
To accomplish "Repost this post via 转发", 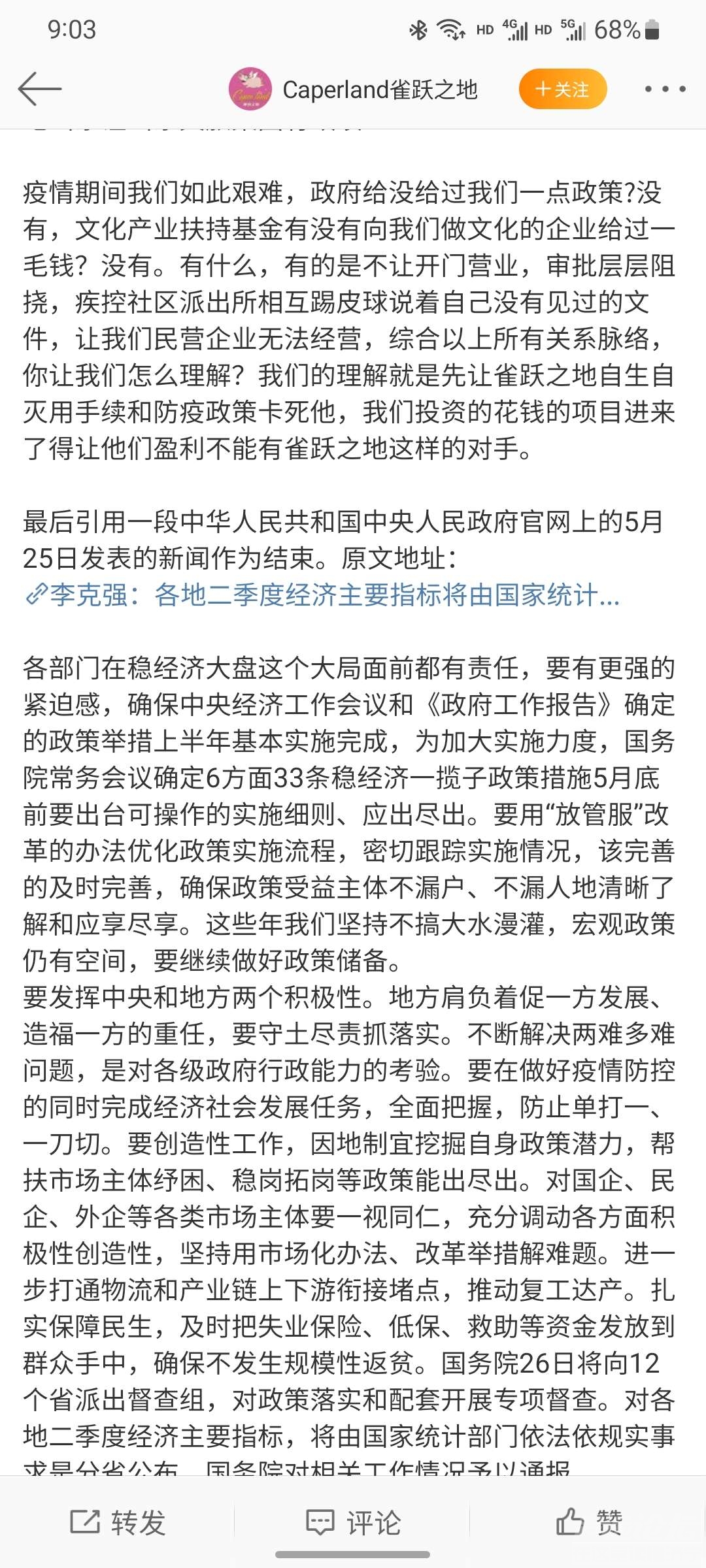I will (118, 1522).
